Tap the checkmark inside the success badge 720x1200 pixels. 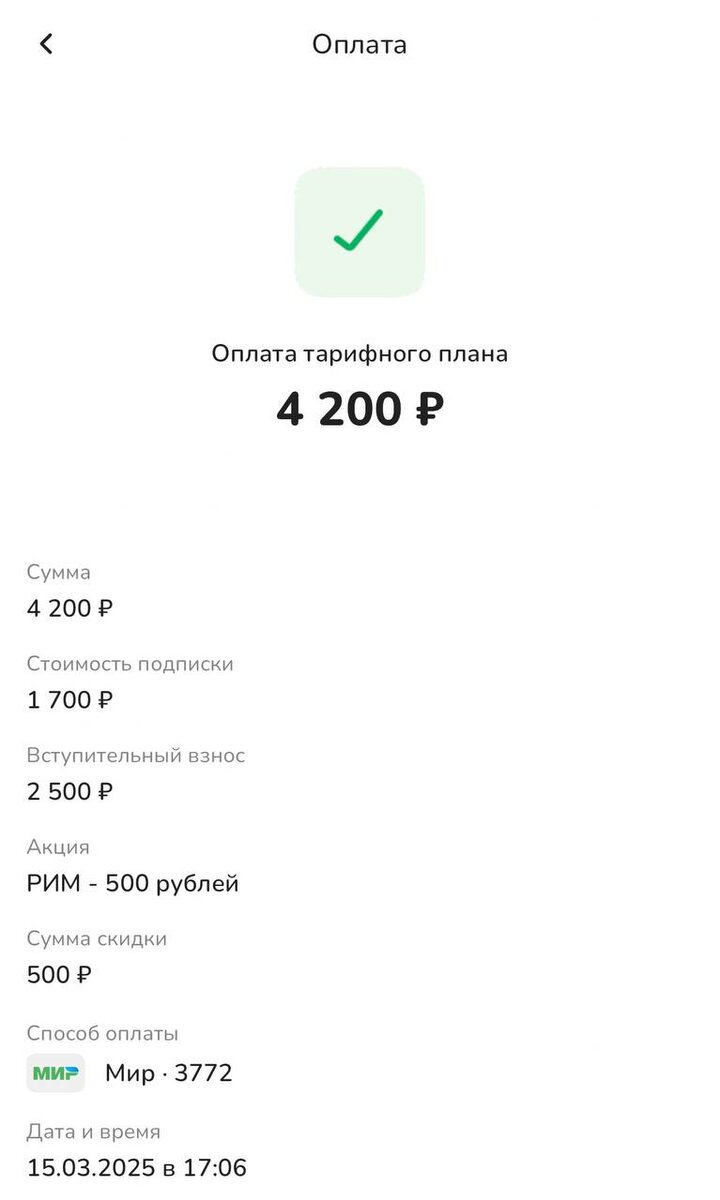359,231
